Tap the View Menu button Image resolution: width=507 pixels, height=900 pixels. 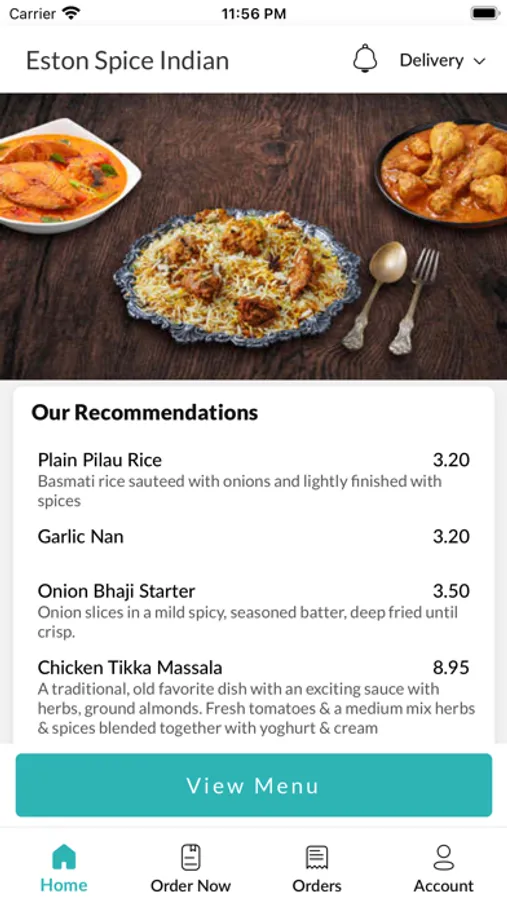[253, 785]
